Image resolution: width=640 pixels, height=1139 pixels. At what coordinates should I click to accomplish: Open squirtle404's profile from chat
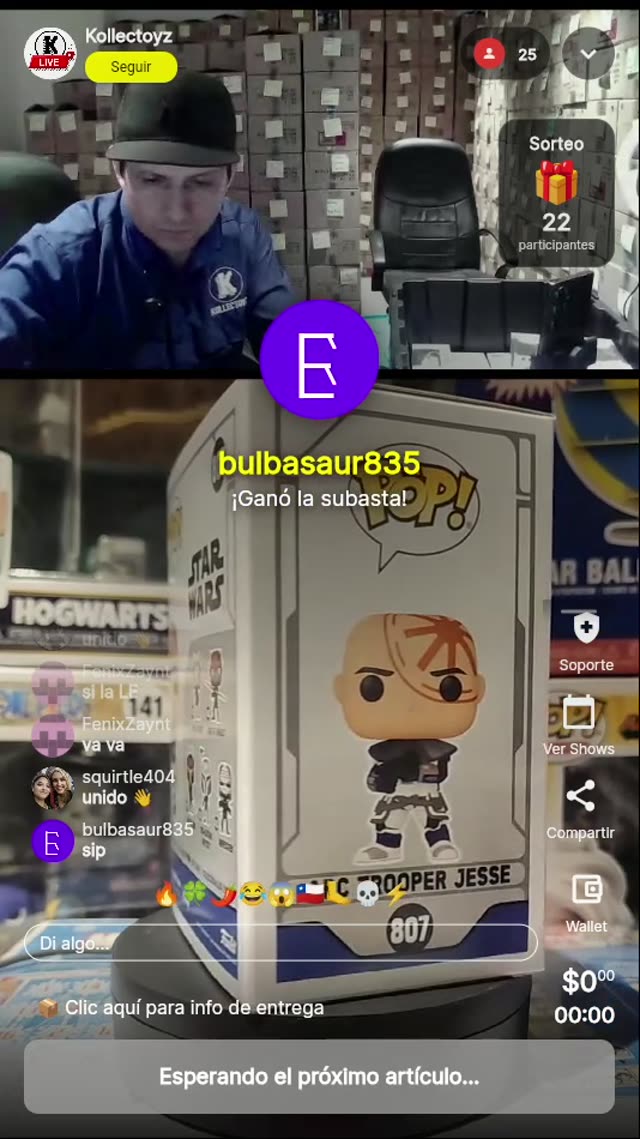point(52,788)
